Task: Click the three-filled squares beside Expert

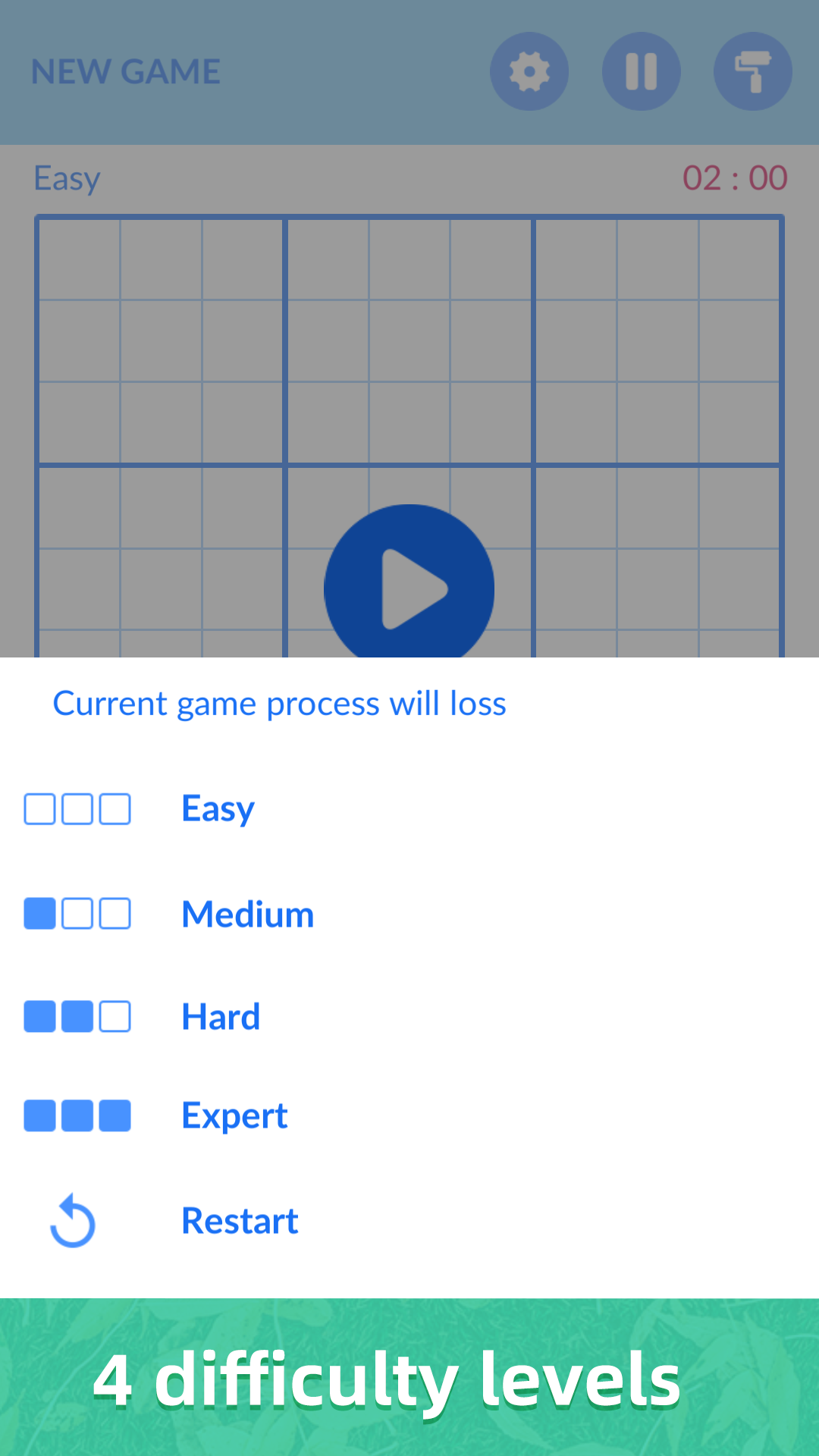Action: 77,1115
